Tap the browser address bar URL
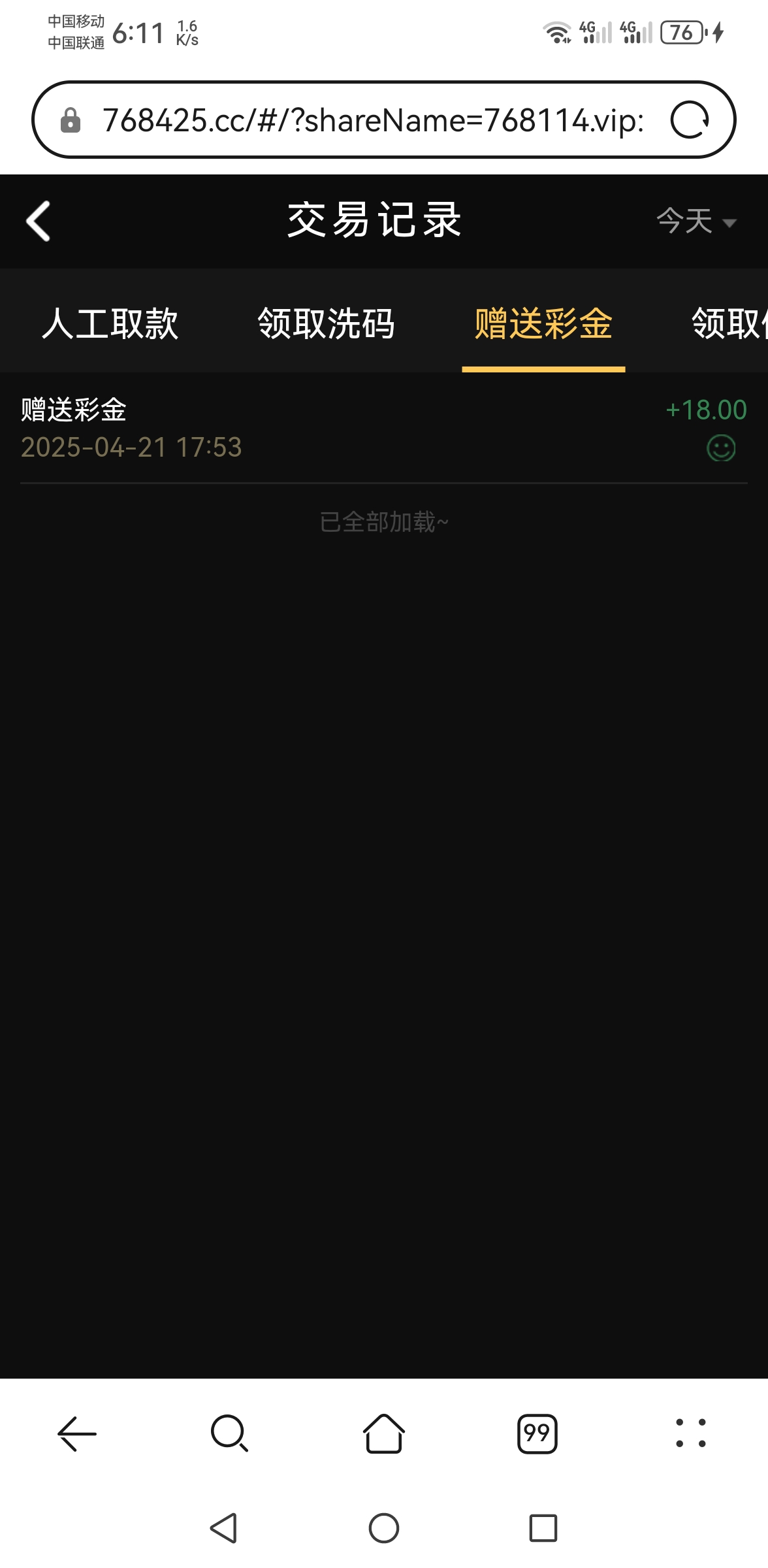Image resolution: width=768 pixels, height=1568 pixels. coord(372,120)
